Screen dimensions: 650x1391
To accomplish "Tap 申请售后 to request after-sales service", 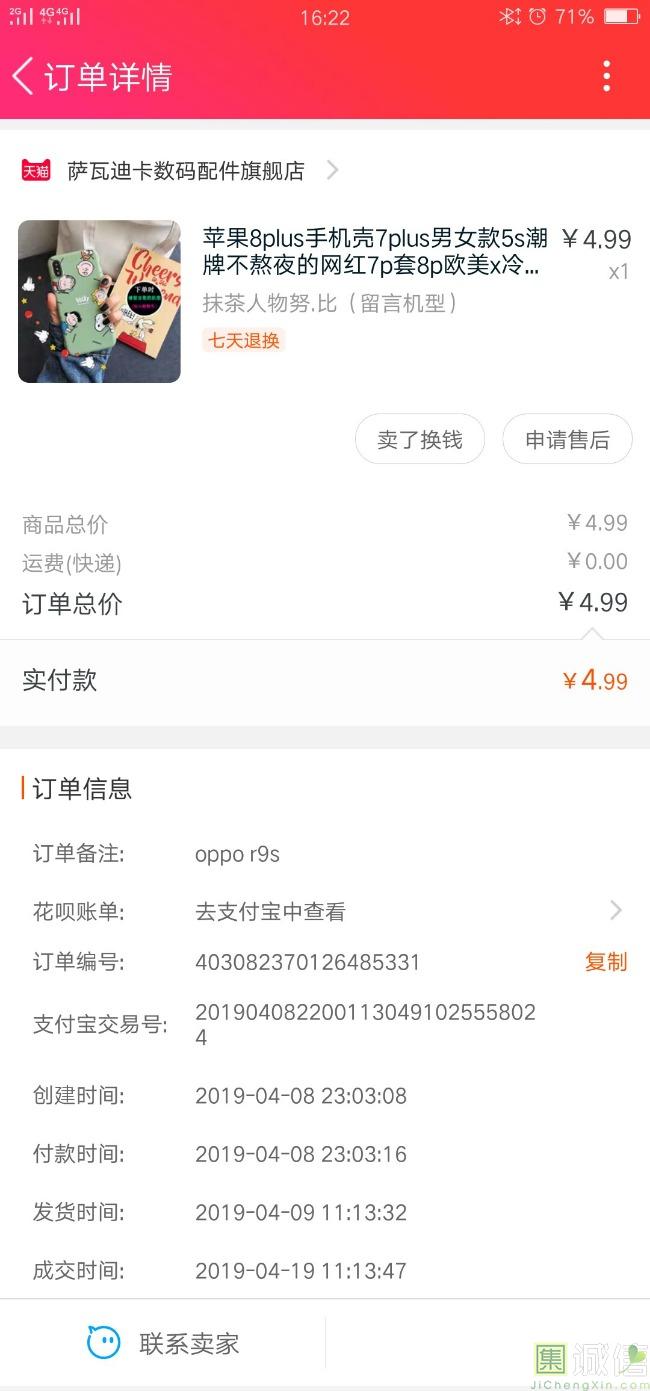I will (567, 440).
